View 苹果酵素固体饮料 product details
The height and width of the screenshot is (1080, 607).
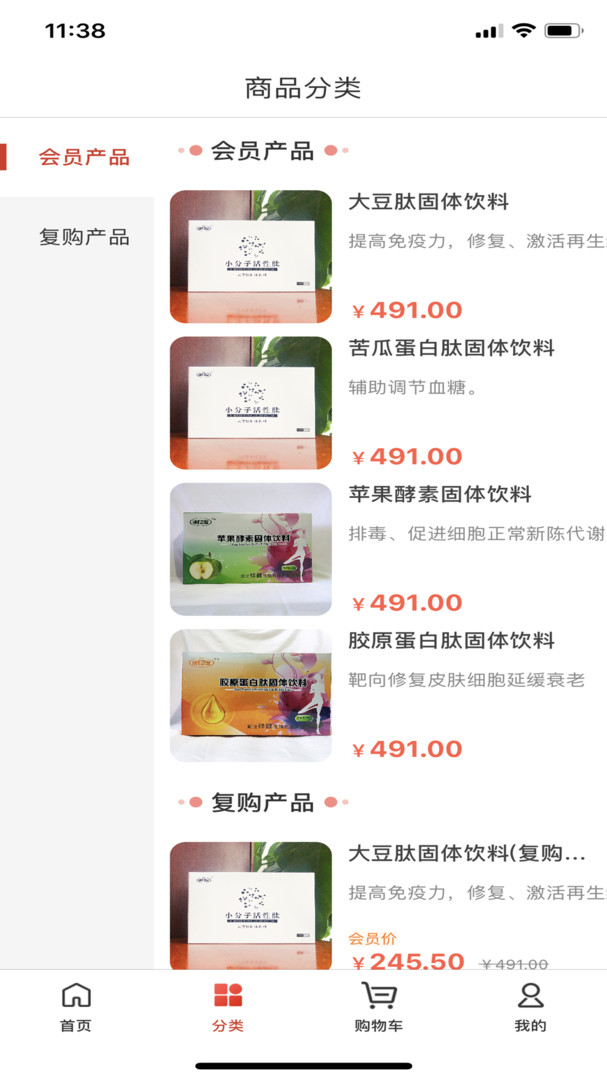point(439,494)
